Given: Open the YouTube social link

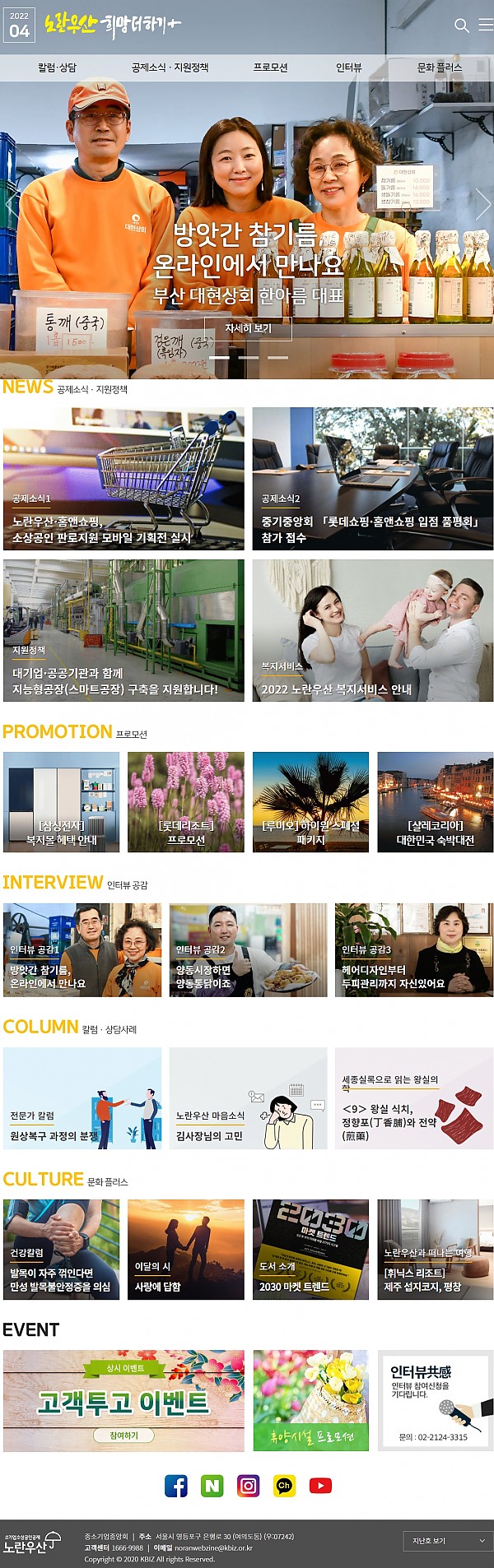Looking at the screenshot, I should click(320, 1485).
